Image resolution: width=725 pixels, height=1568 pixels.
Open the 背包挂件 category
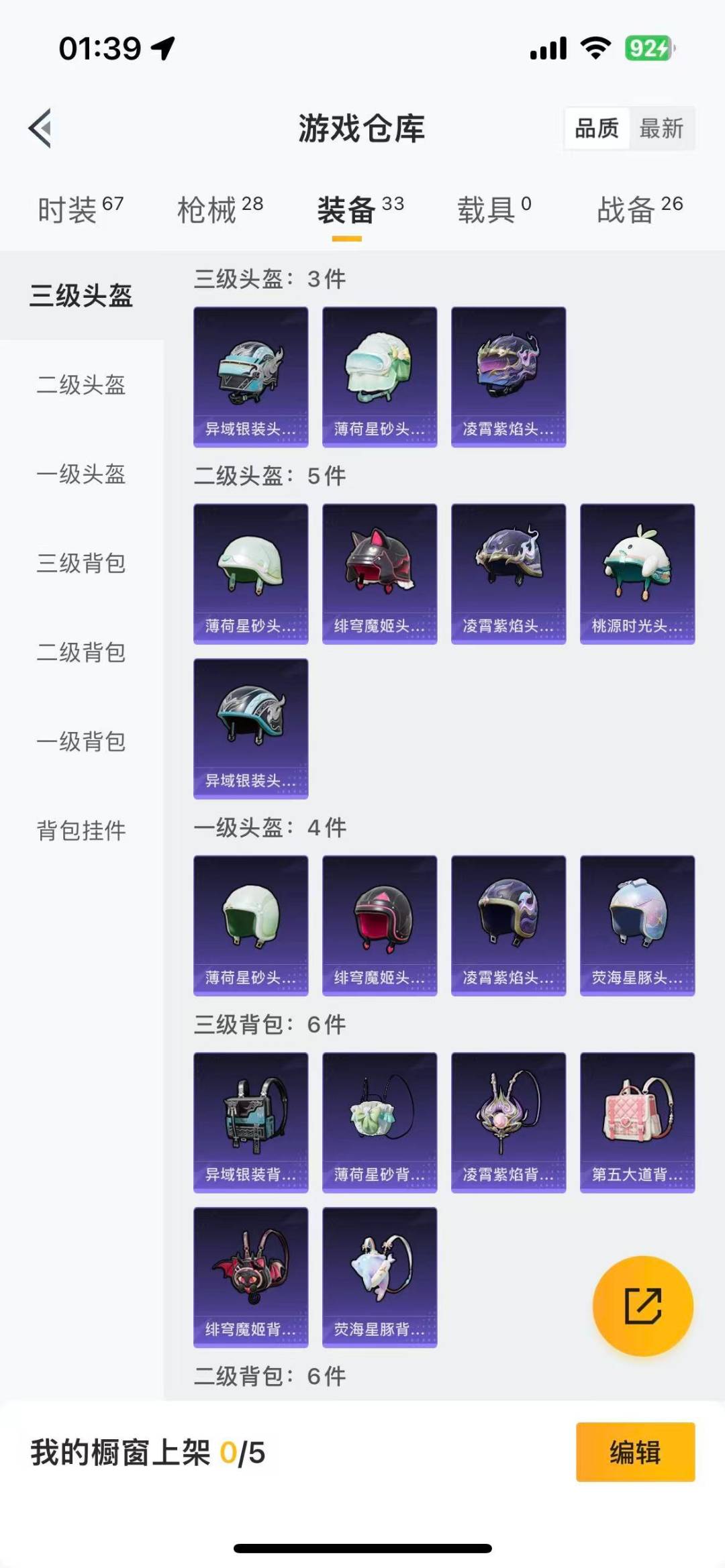pyautogui.click(x=81, y=831)
